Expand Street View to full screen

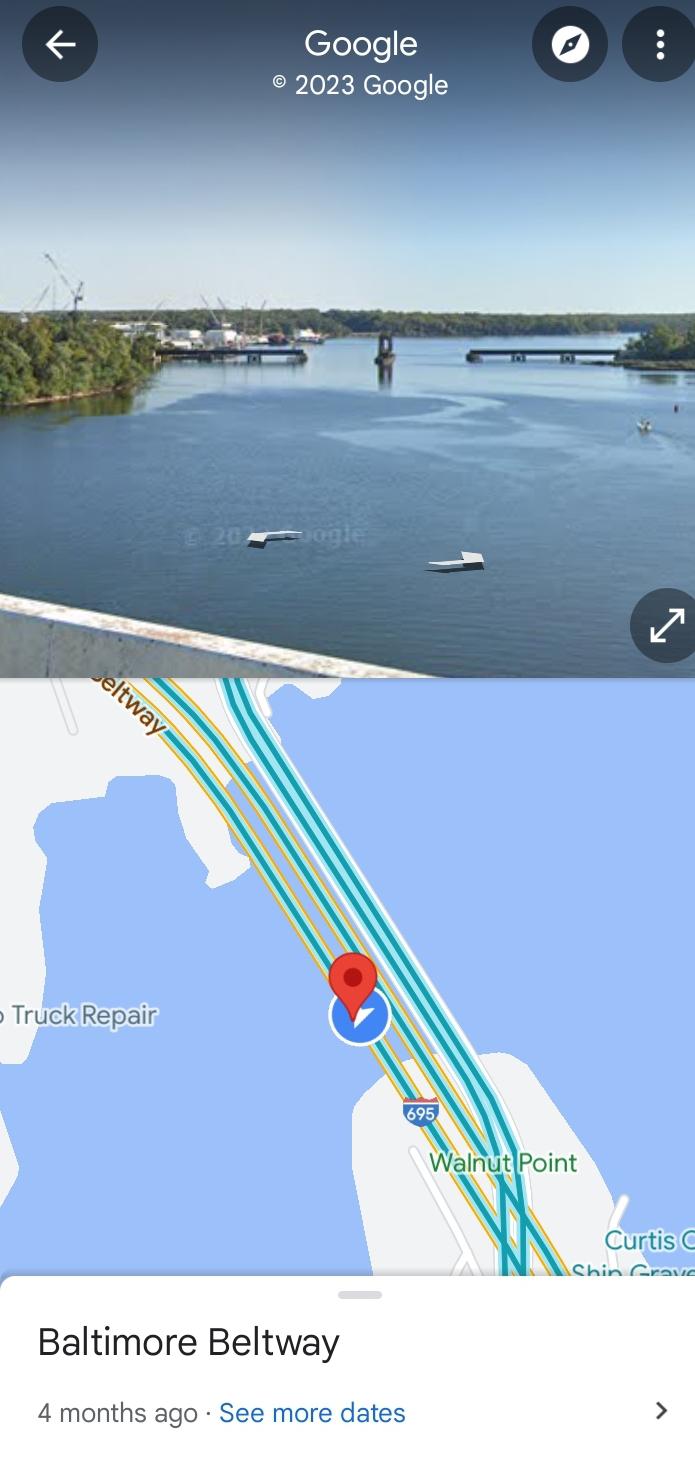(x=666, y=626)
